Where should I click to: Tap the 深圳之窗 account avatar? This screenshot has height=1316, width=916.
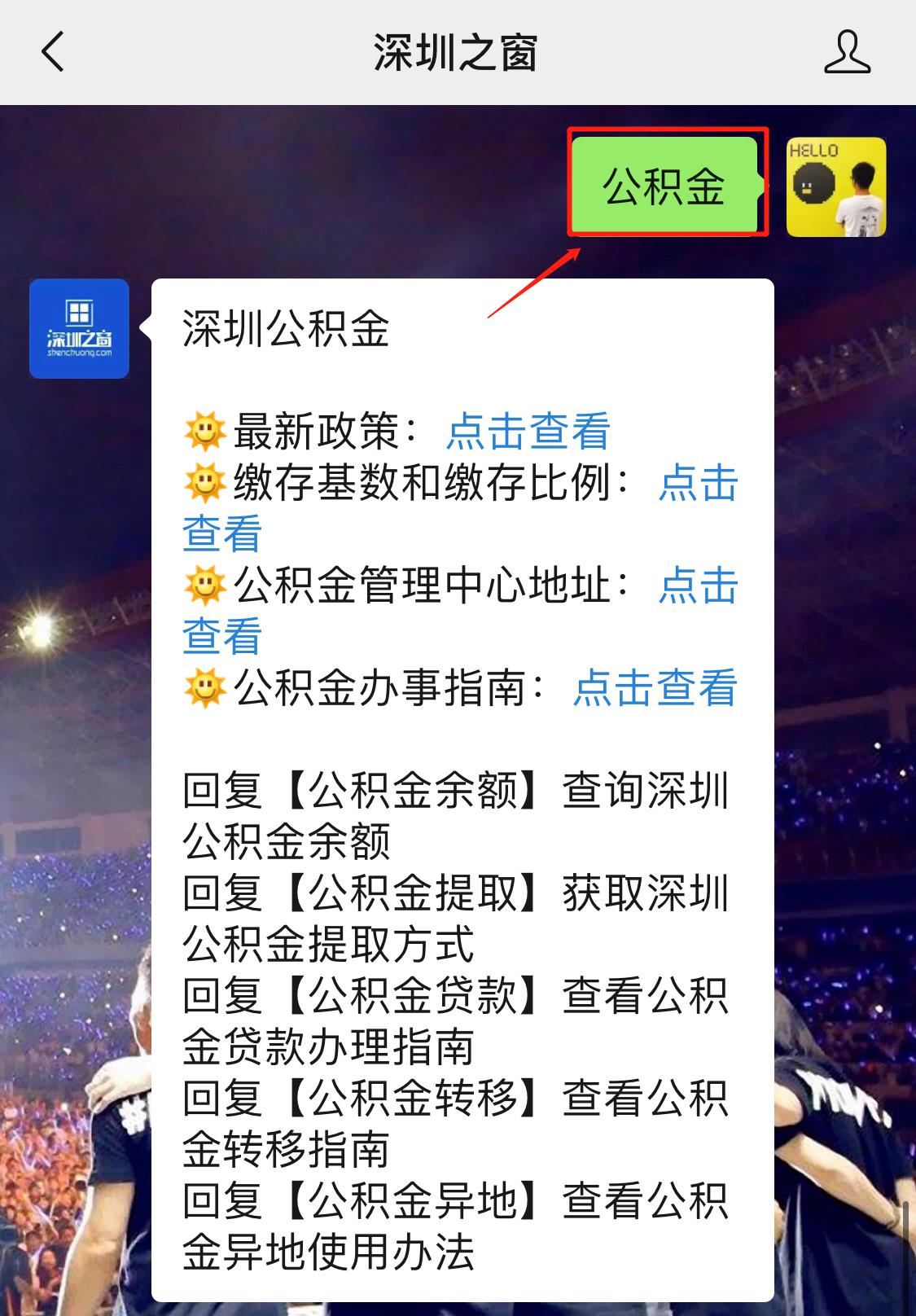(79, 329)
